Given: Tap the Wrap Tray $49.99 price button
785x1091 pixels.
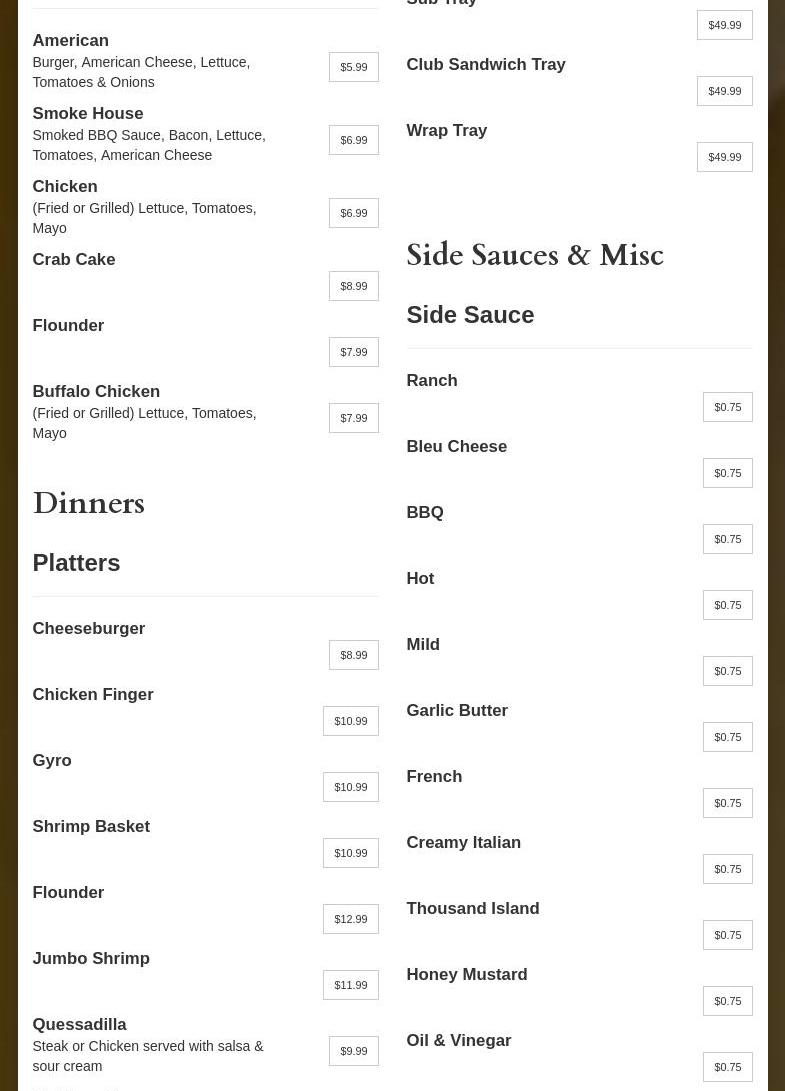Looking at the screenshot, I should point(724,157).
